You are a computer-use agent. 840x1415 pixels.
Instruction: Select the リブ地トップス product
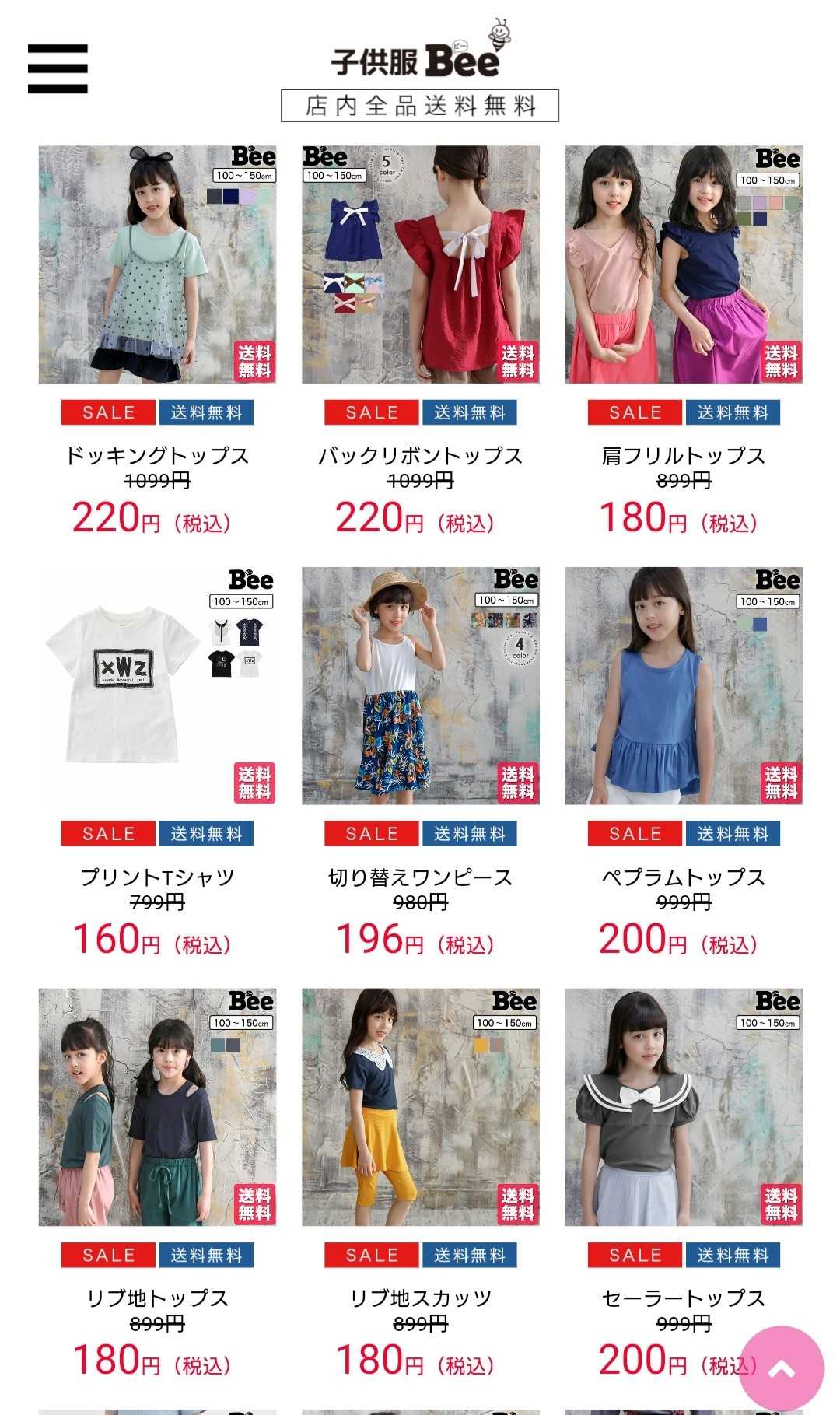pos(157,1107)
